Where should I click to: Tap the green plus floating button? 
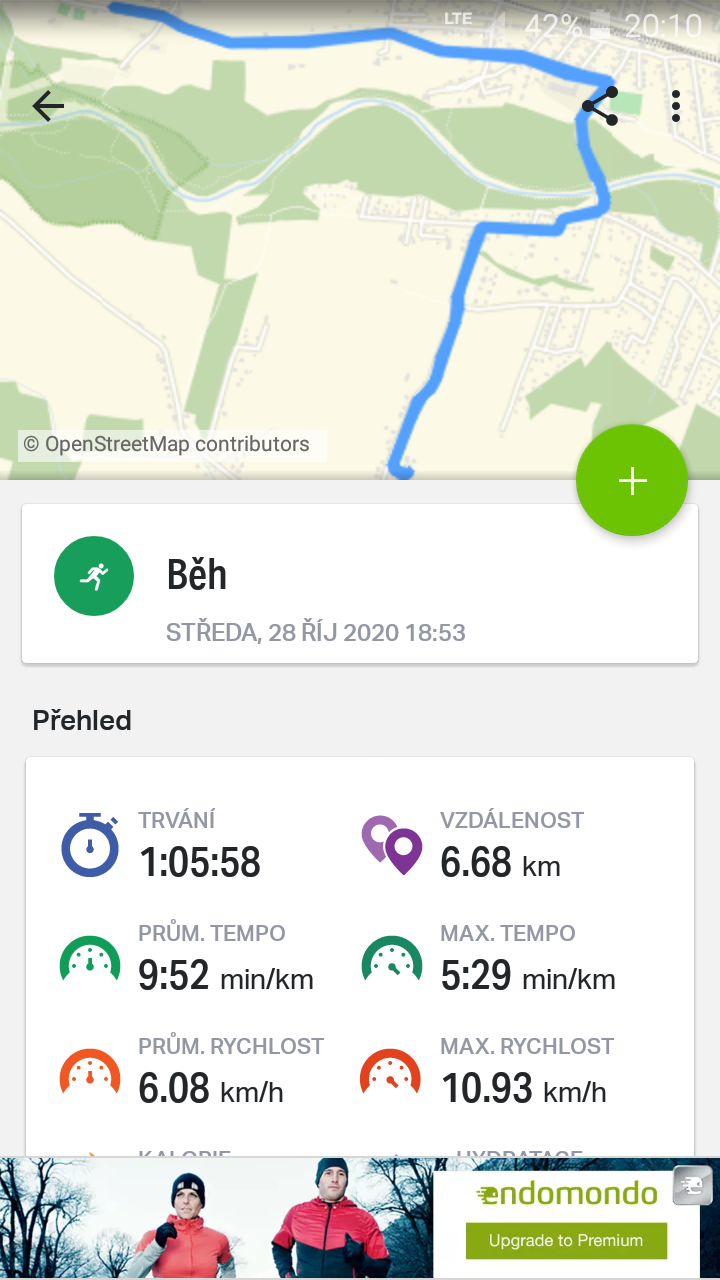coord(632,481)
